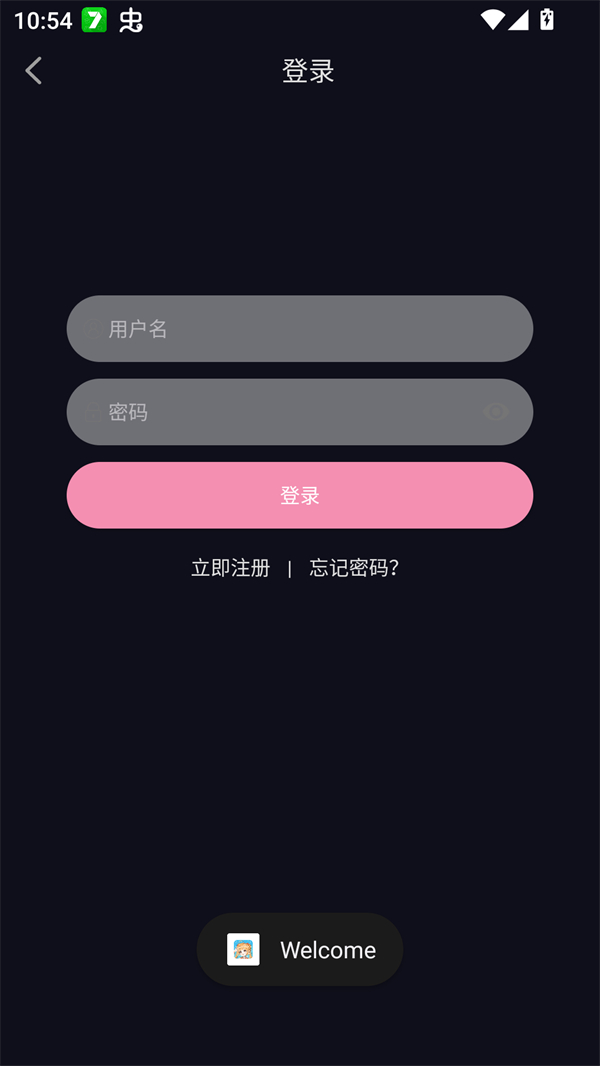The image size is (600, 1066).
Task: Open the 忘记密码? forgot password link
Action: tap(354, 568)
